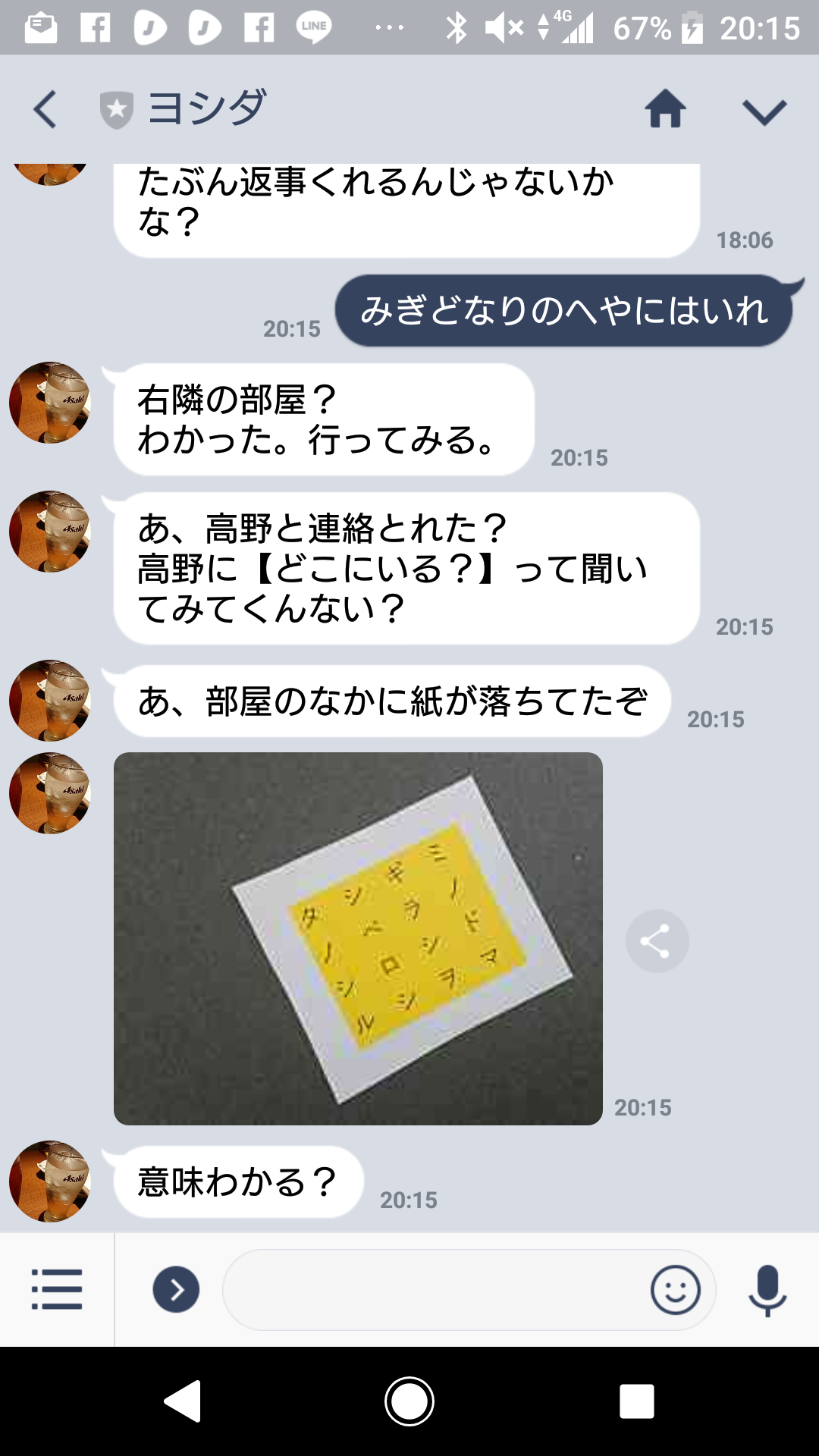Open the emoji sticker picker
Image resolution: width=819 pixels, height=1456 pixels.
[675, 1289]
